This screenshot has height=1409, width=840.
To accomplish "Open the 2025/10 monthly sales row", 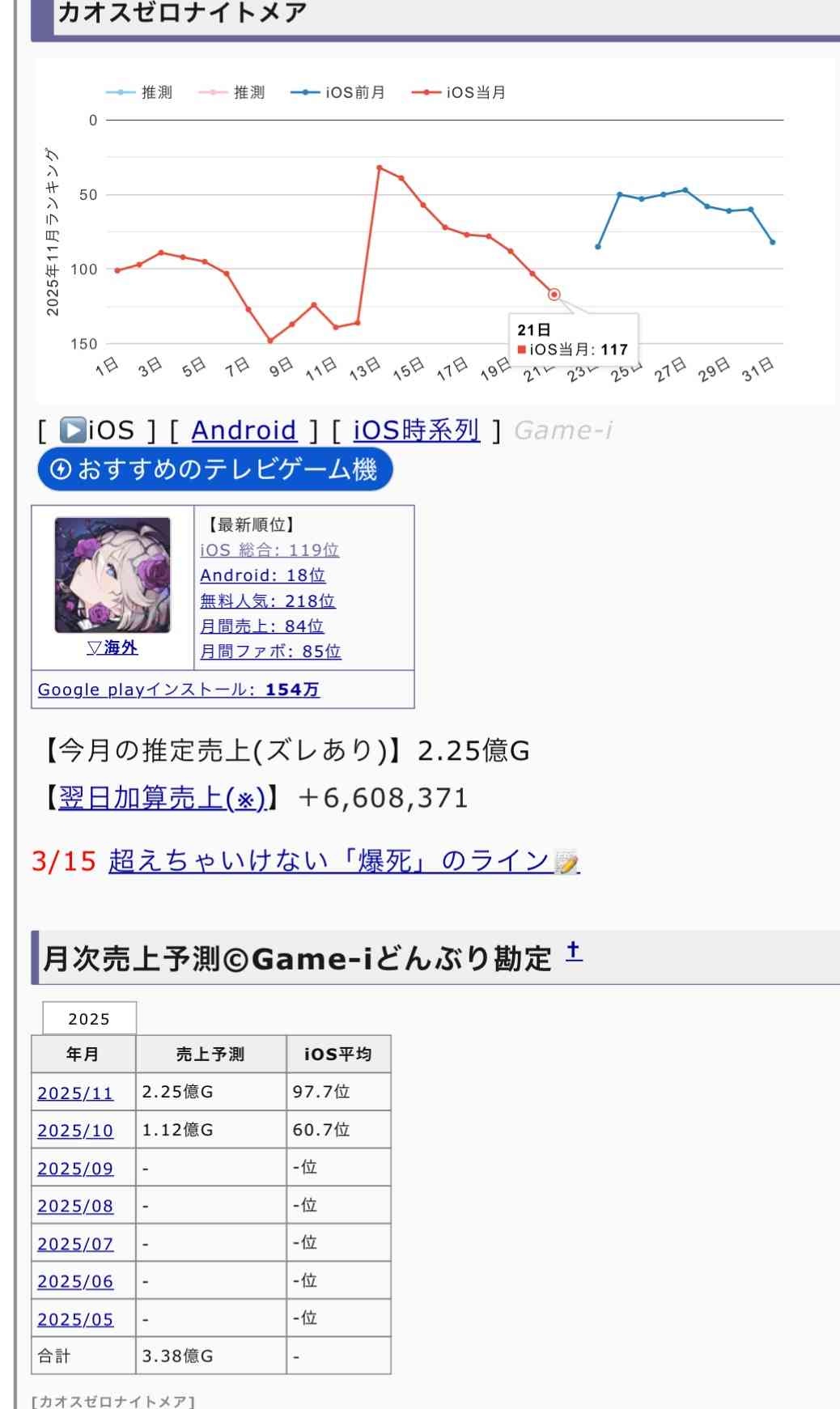I will pyautogui.click(x=75, y=1131).
